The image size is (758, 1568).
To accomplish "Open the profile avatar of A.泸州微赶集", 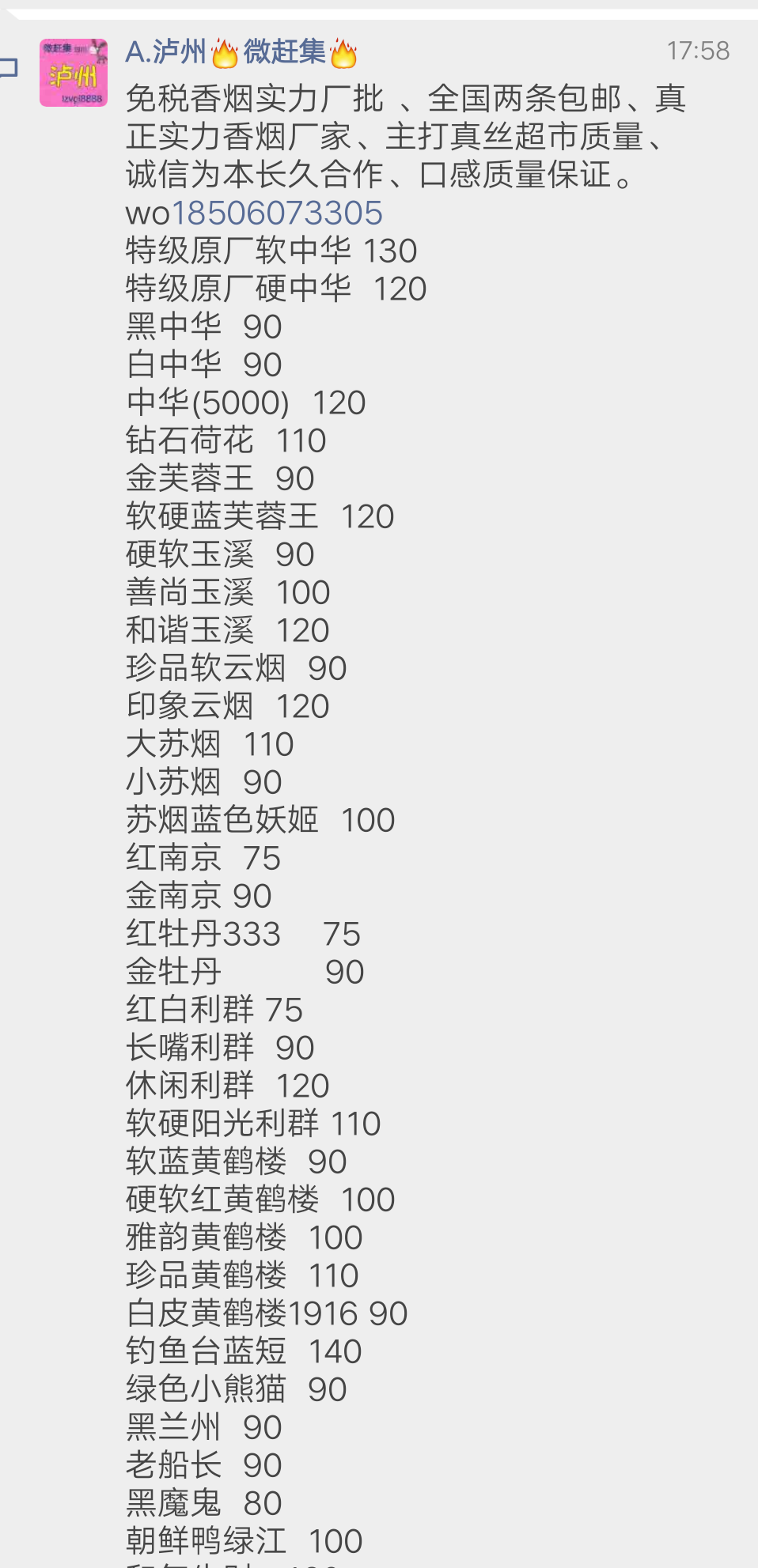I will tap(74, 73).
